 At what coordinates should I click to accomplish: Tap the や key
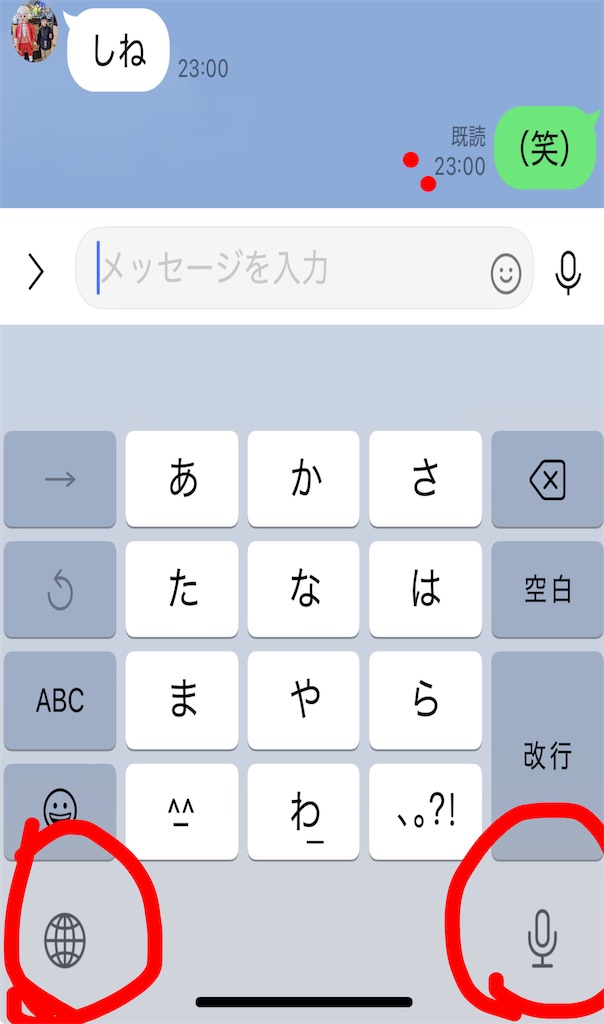pyautogui.click(x=304, y=700)
